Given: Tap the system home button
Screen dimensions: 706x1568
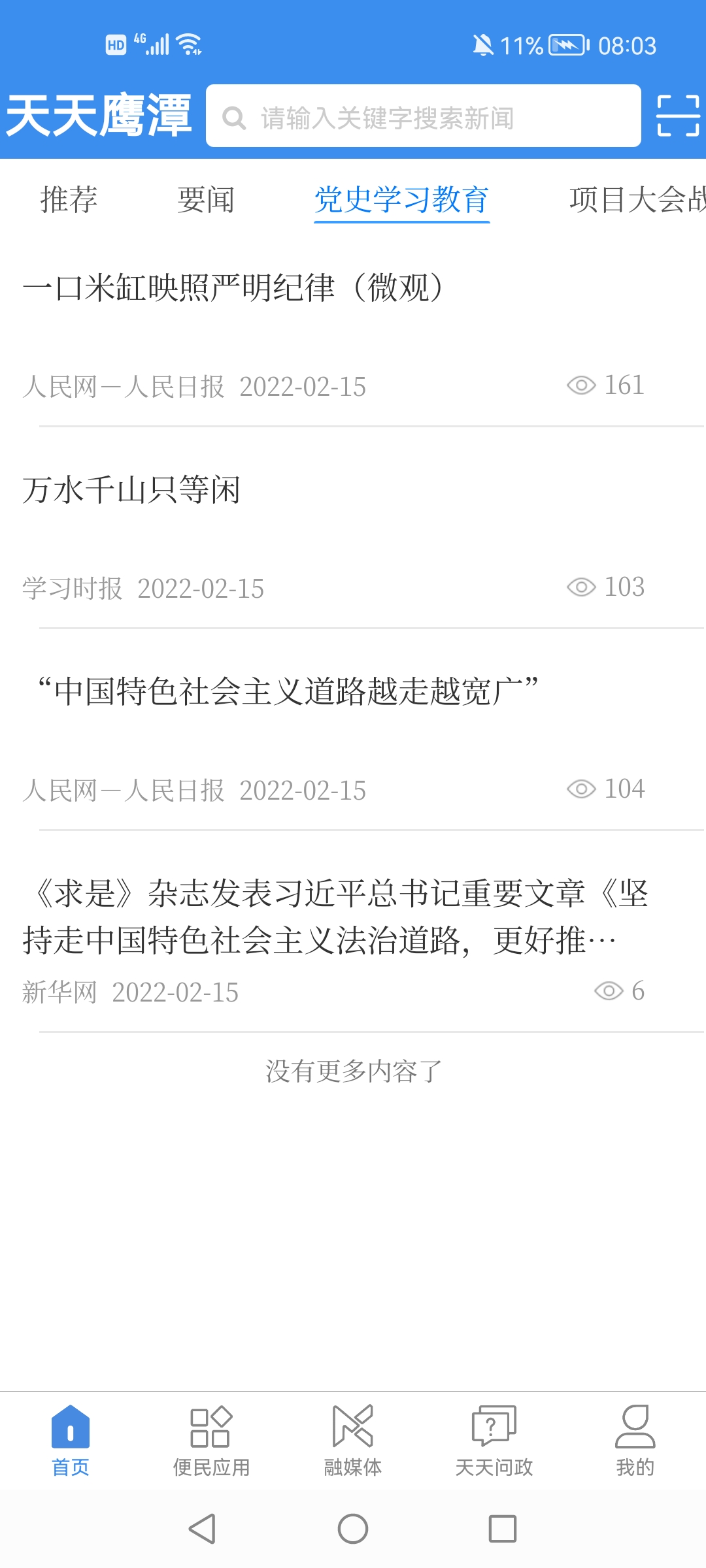Looking at the screenshot, I should 353,1529.
